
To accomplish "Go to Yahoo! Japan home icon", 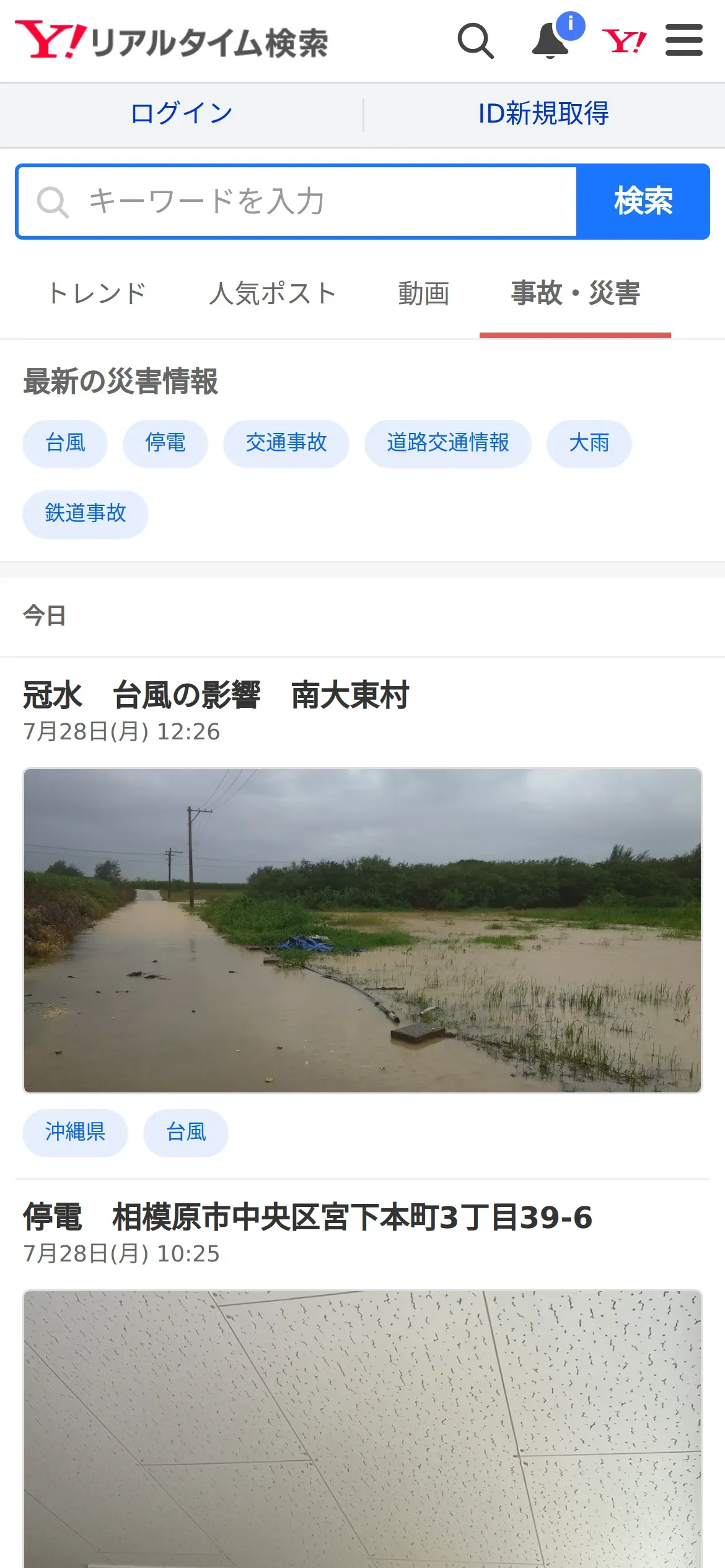I will (x=624, y=41).
